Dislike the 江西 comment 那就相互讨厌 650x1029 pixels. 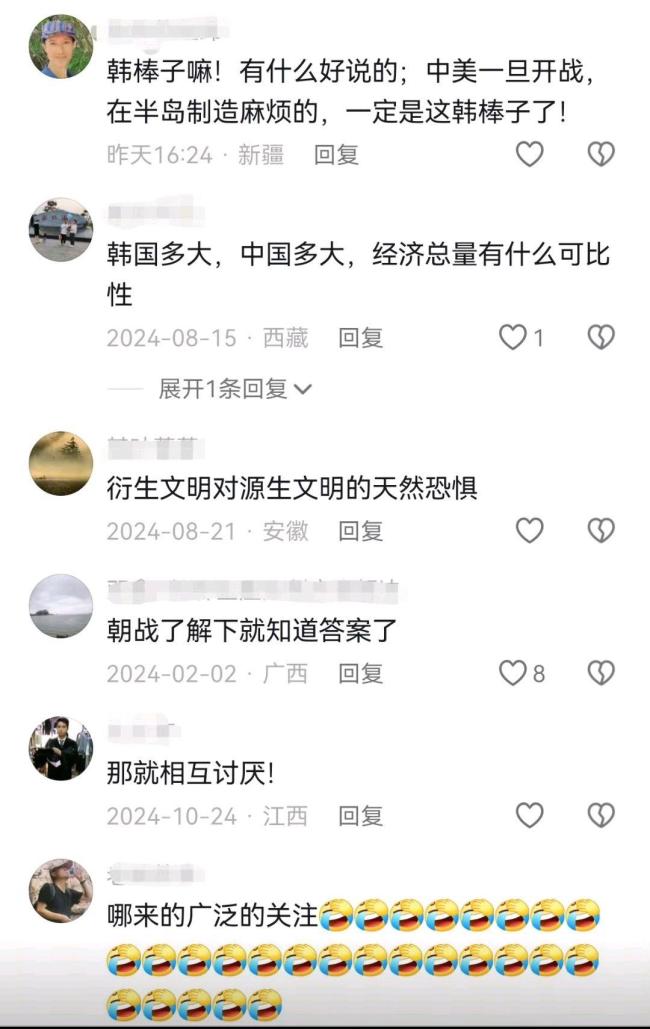point(600,816)
